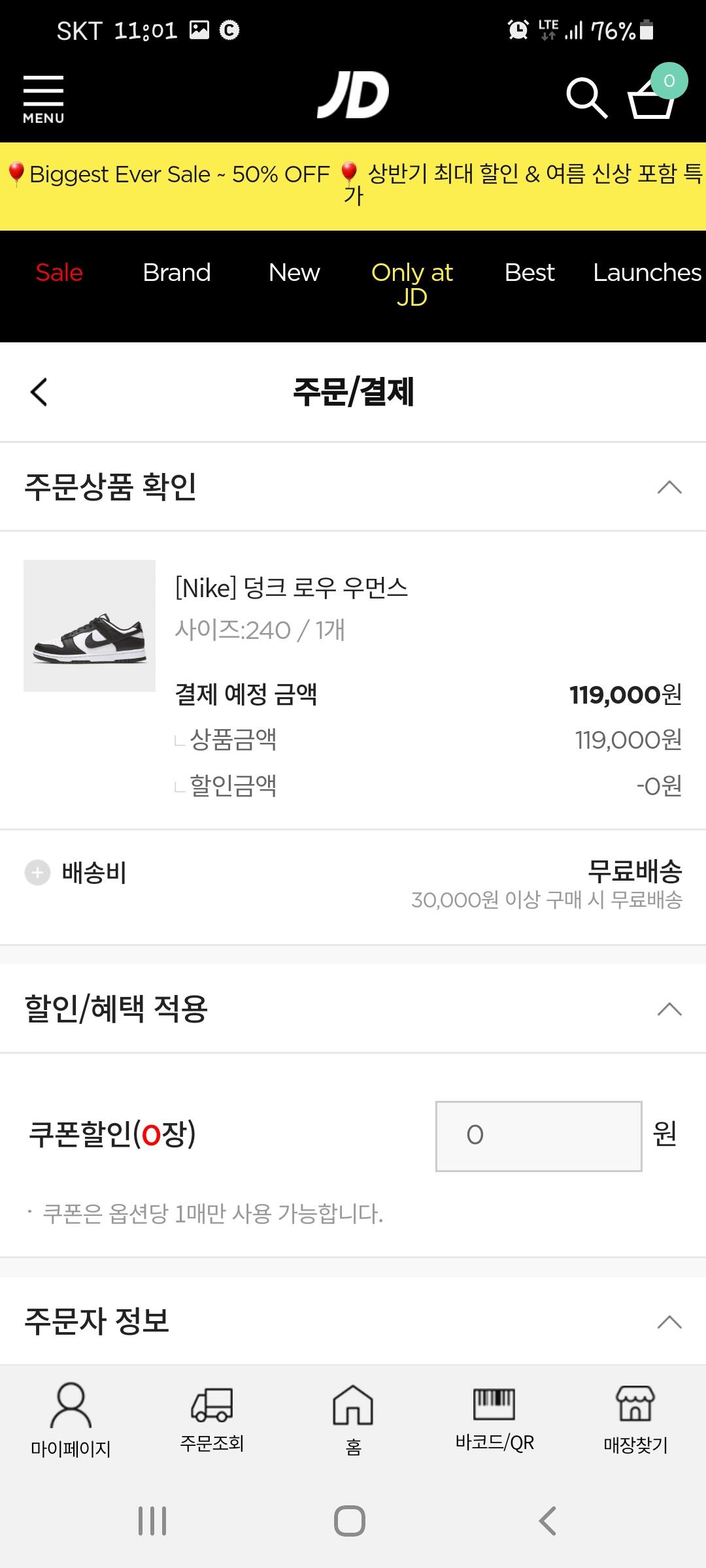Image resolution: width=706 pixels, height=1568 pixels.
Task: Open the Nike 덩크 로우 우먼스 product image
Action: (90, 625)
